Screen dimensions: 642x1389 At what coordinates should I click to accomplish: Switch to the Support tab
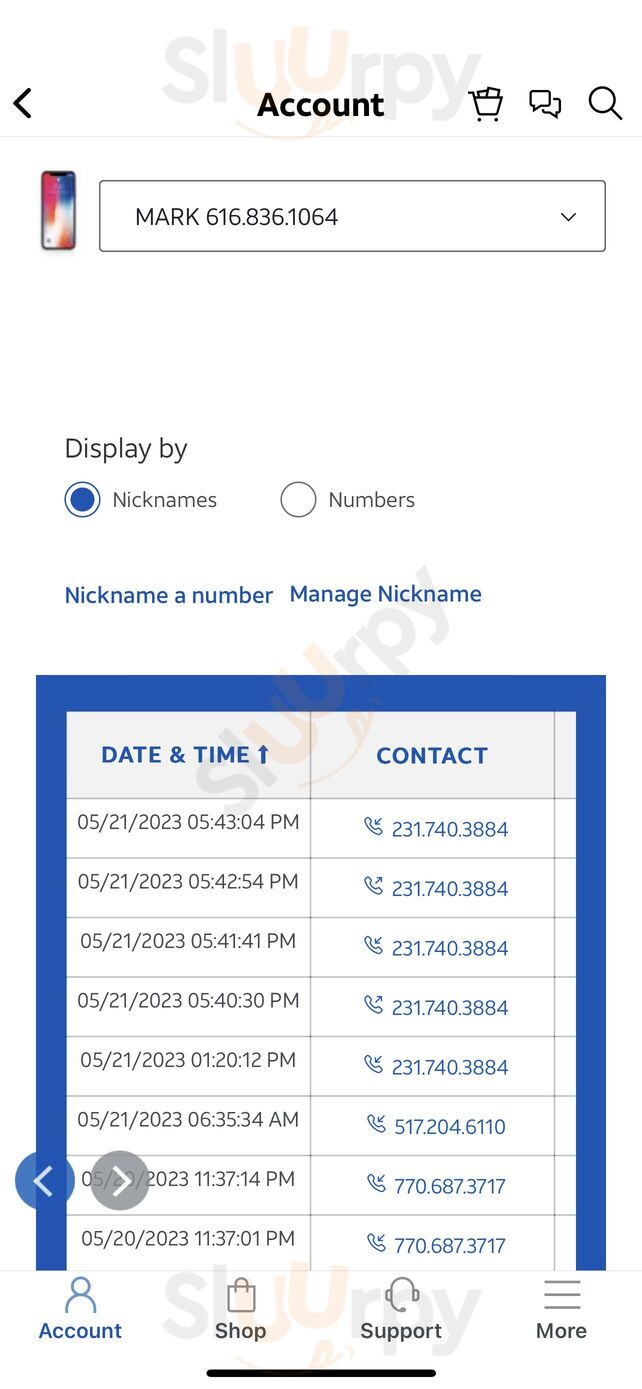[x=401, y=1309]
